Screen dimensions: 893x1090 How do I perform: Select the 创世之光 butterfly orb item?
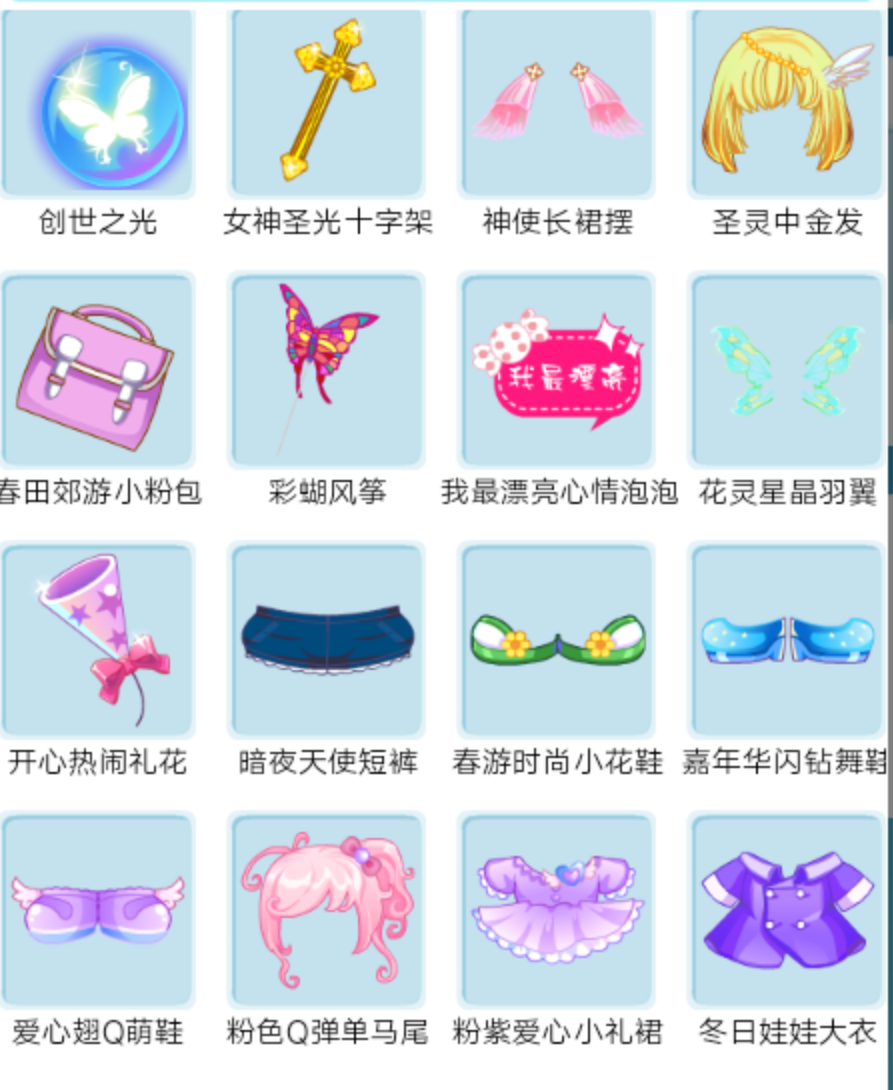pos(98,105)
